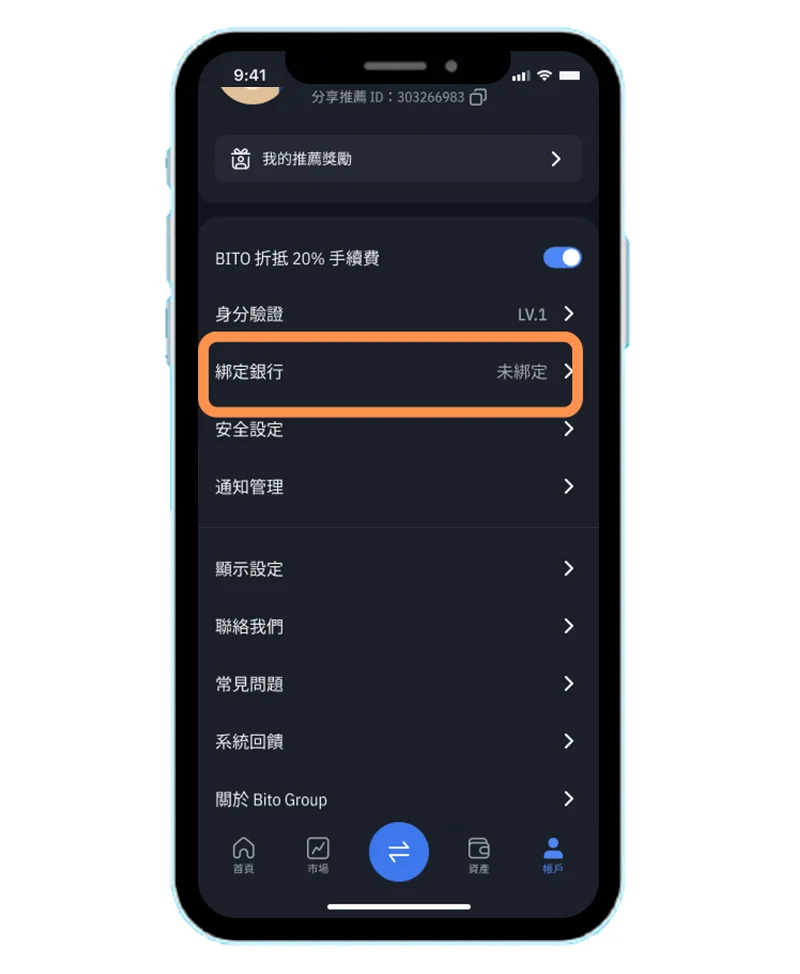
Task: Select the account tab
Action: click(x=553, y=855)
